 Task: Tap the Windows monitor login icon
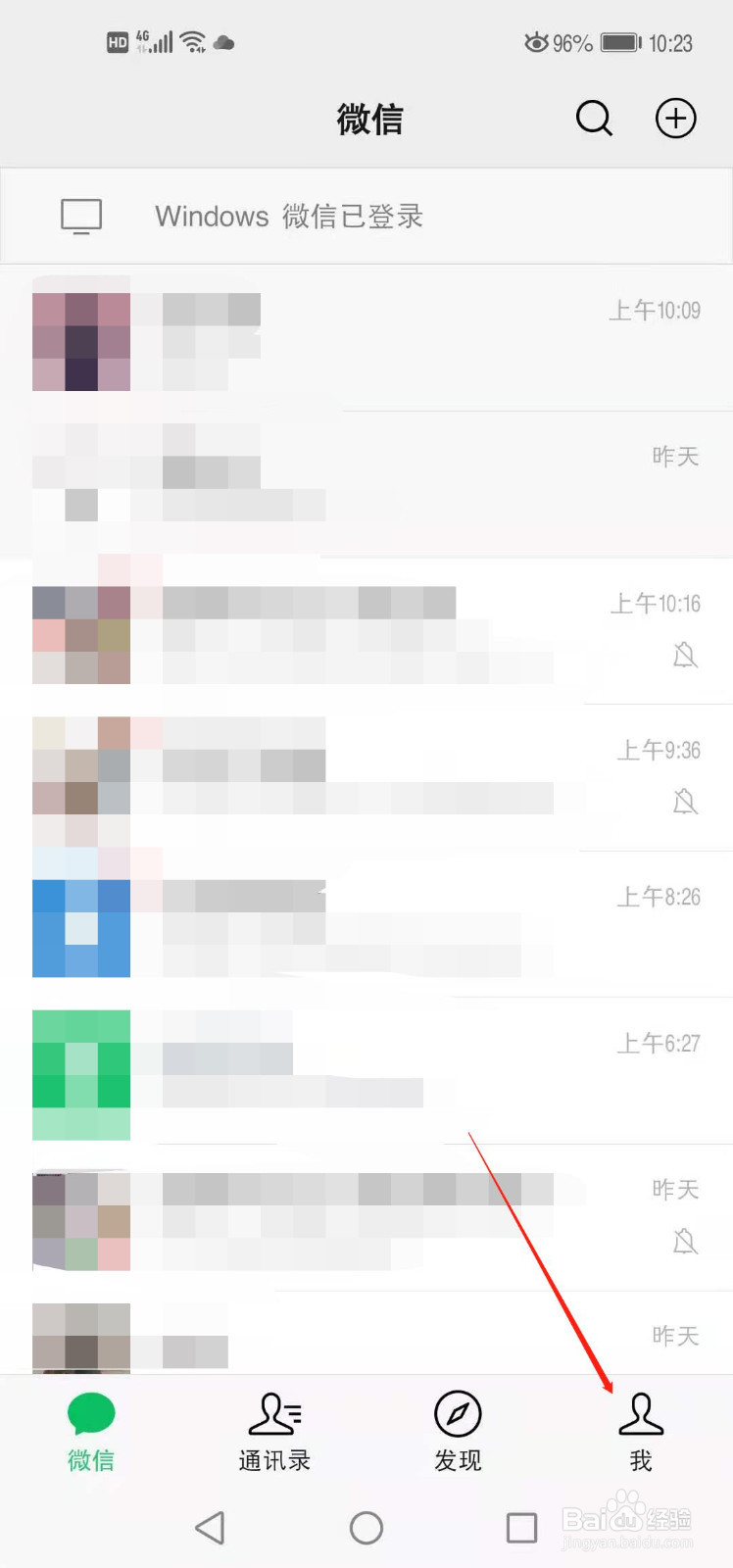80,216
